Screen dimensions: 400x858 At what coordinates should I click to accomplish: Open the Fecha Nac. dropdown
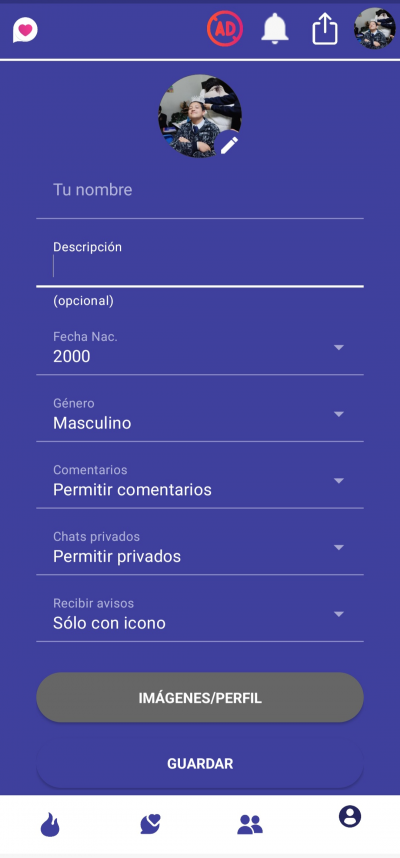pos(200,347)
